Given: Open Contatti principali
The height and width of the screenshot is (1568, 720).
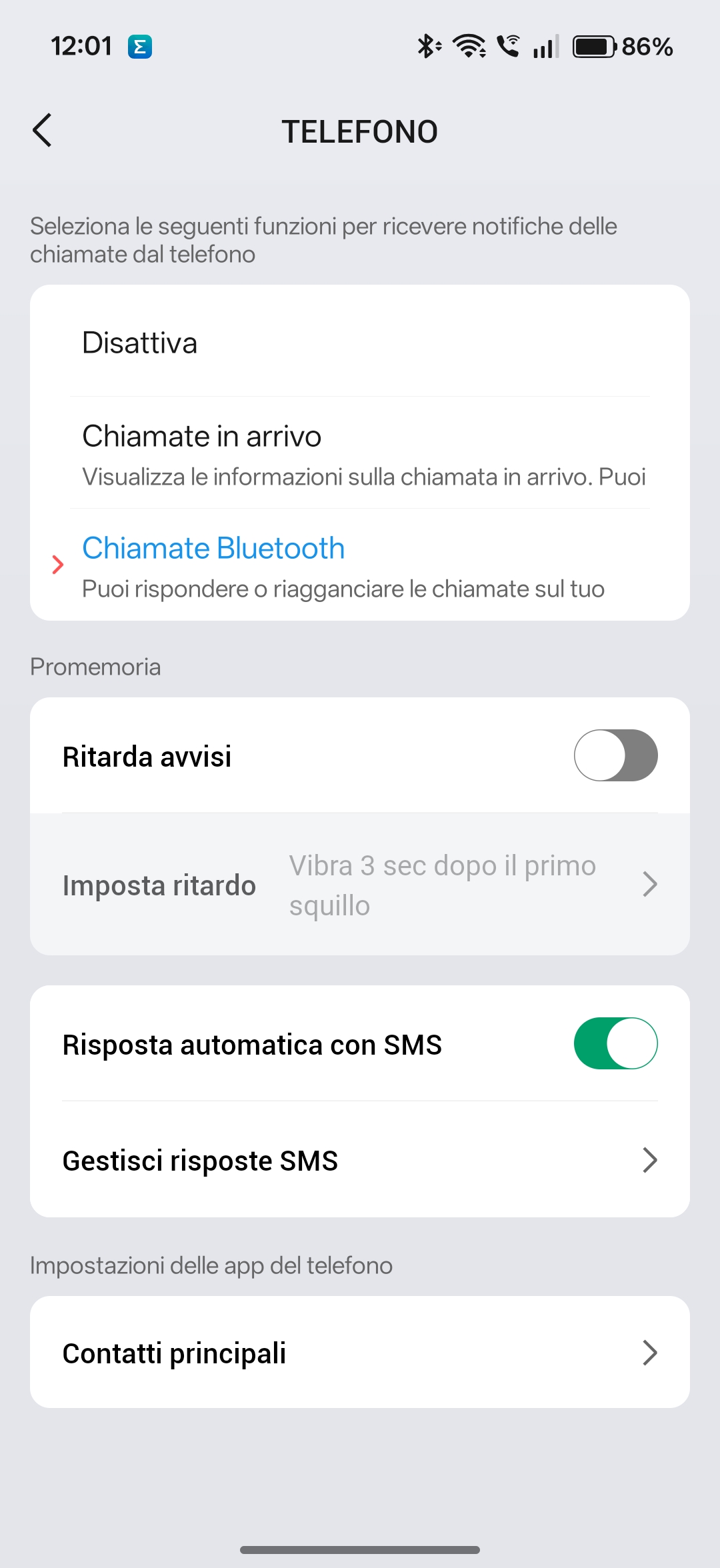Looking at the screenshot, I should (360, 1353).
